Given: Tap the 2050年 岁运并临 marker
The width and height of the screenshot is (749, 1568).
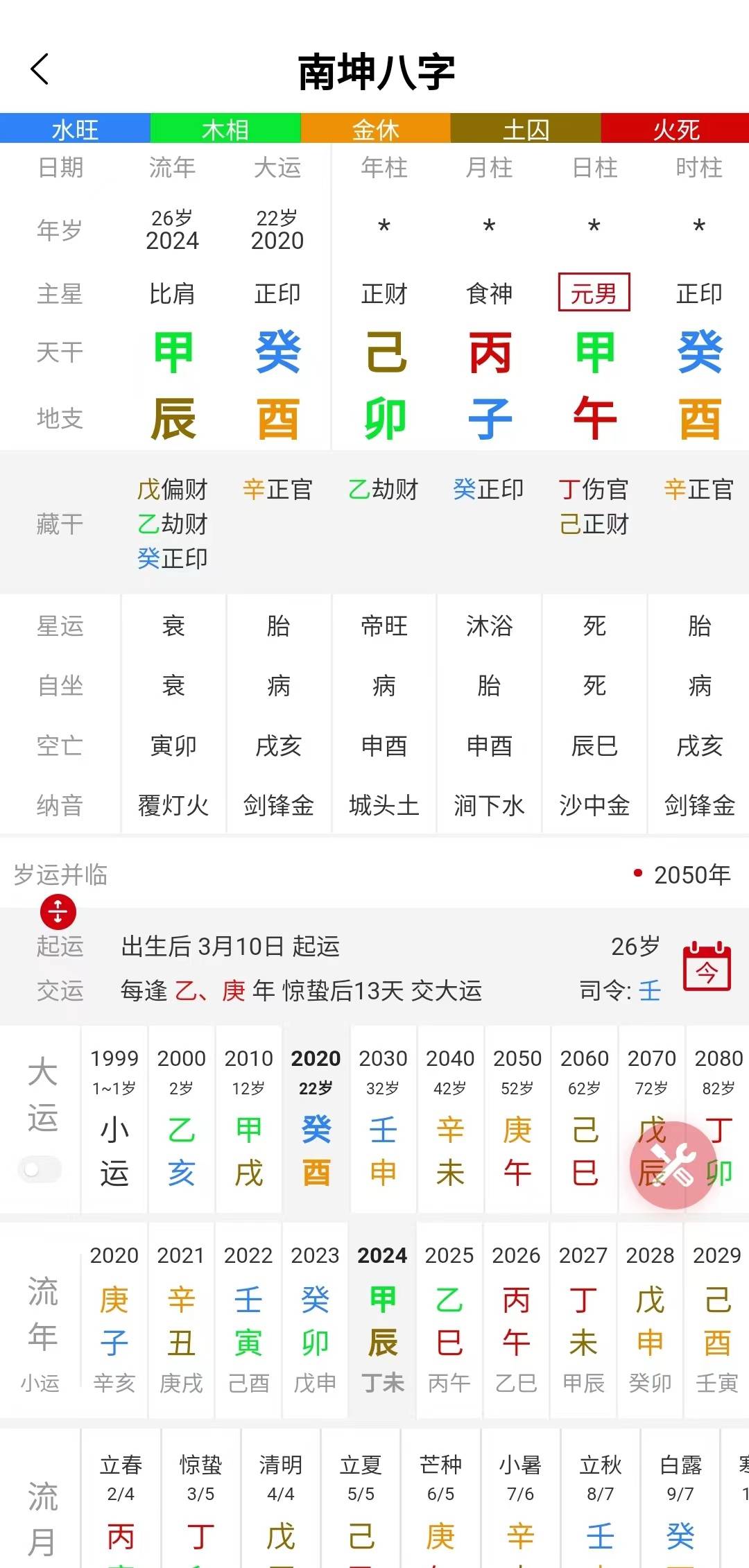Looking at the screenshot, I should (x=682, y=875).
